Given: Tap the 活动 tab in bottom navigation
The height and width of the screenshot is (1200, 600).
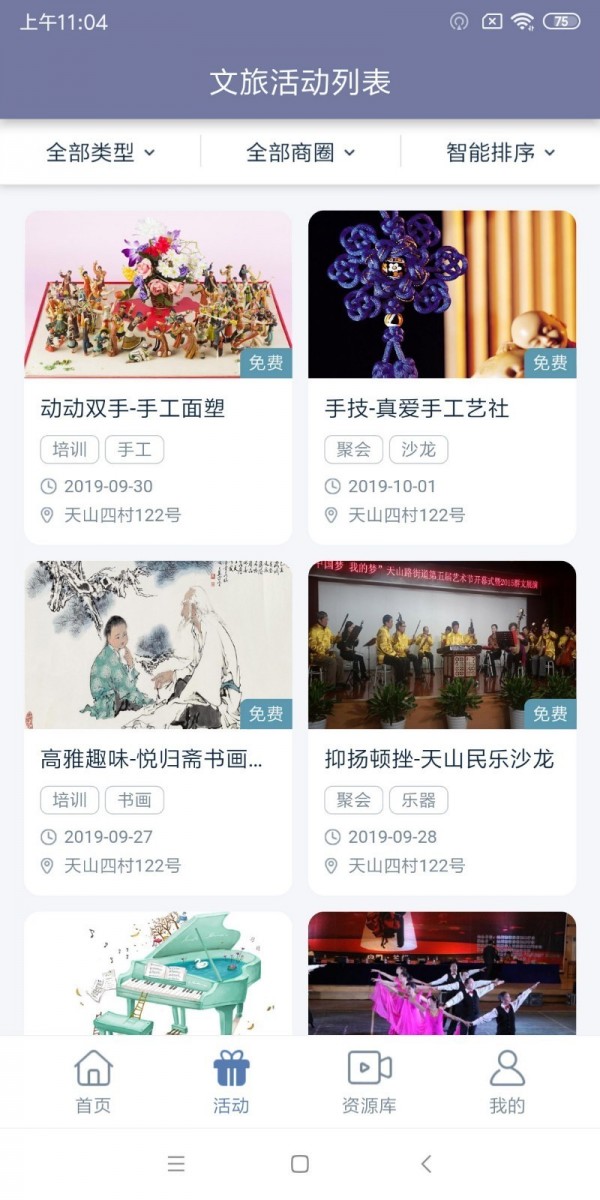Looking at the screenshot, I should click(231, 1082).
